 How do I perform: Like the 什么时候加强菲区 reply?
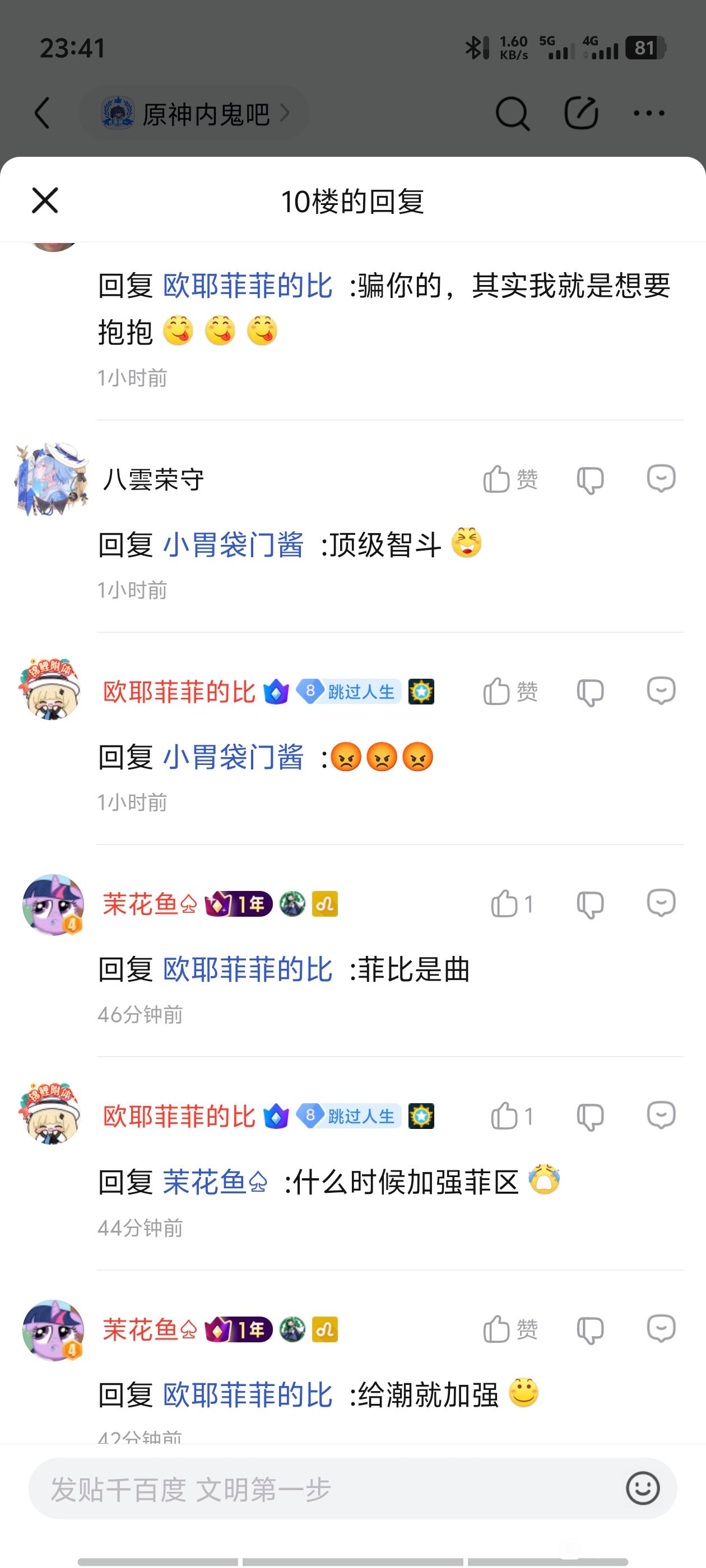click(510, 1116)
